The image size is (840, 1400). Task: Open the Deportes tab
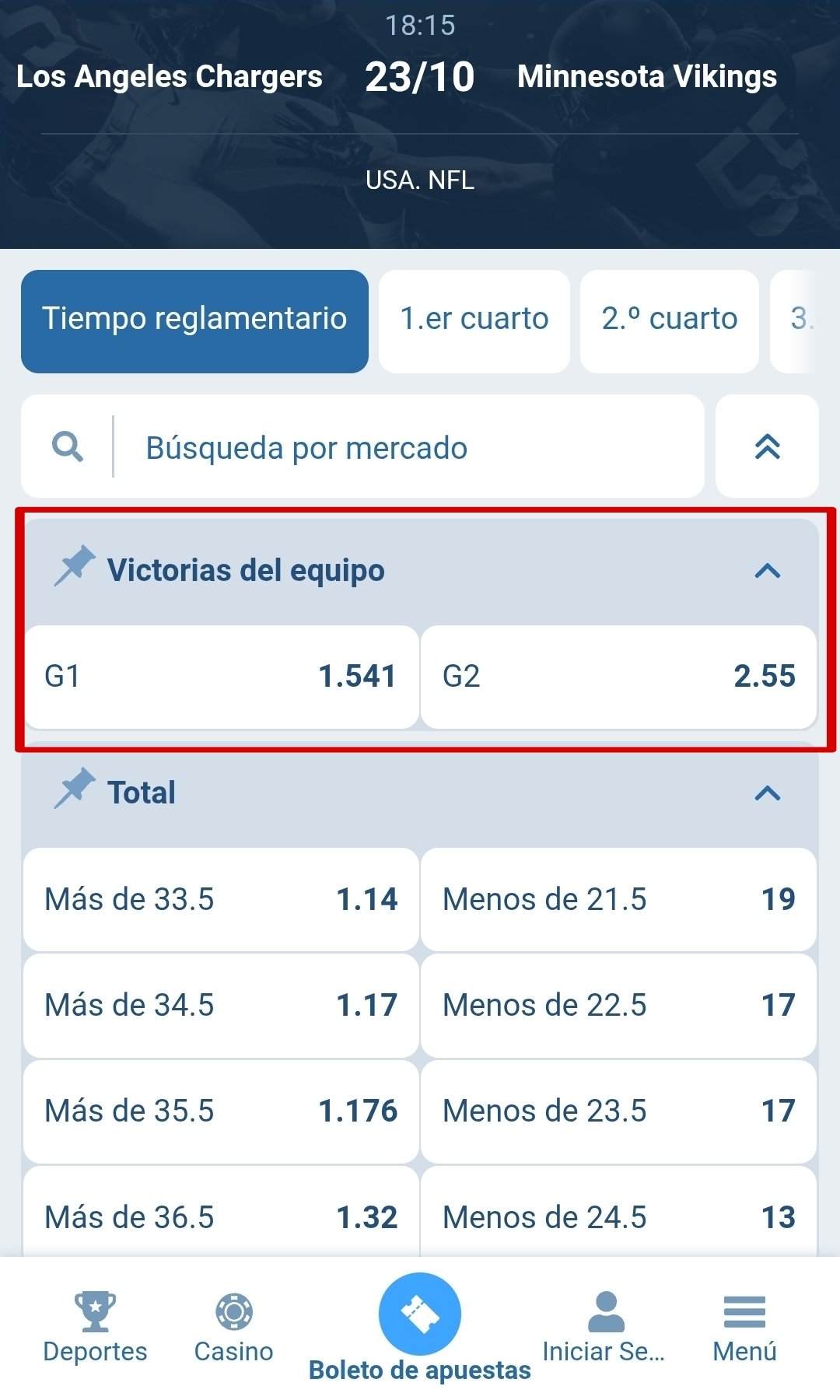tap(95, 1328)
